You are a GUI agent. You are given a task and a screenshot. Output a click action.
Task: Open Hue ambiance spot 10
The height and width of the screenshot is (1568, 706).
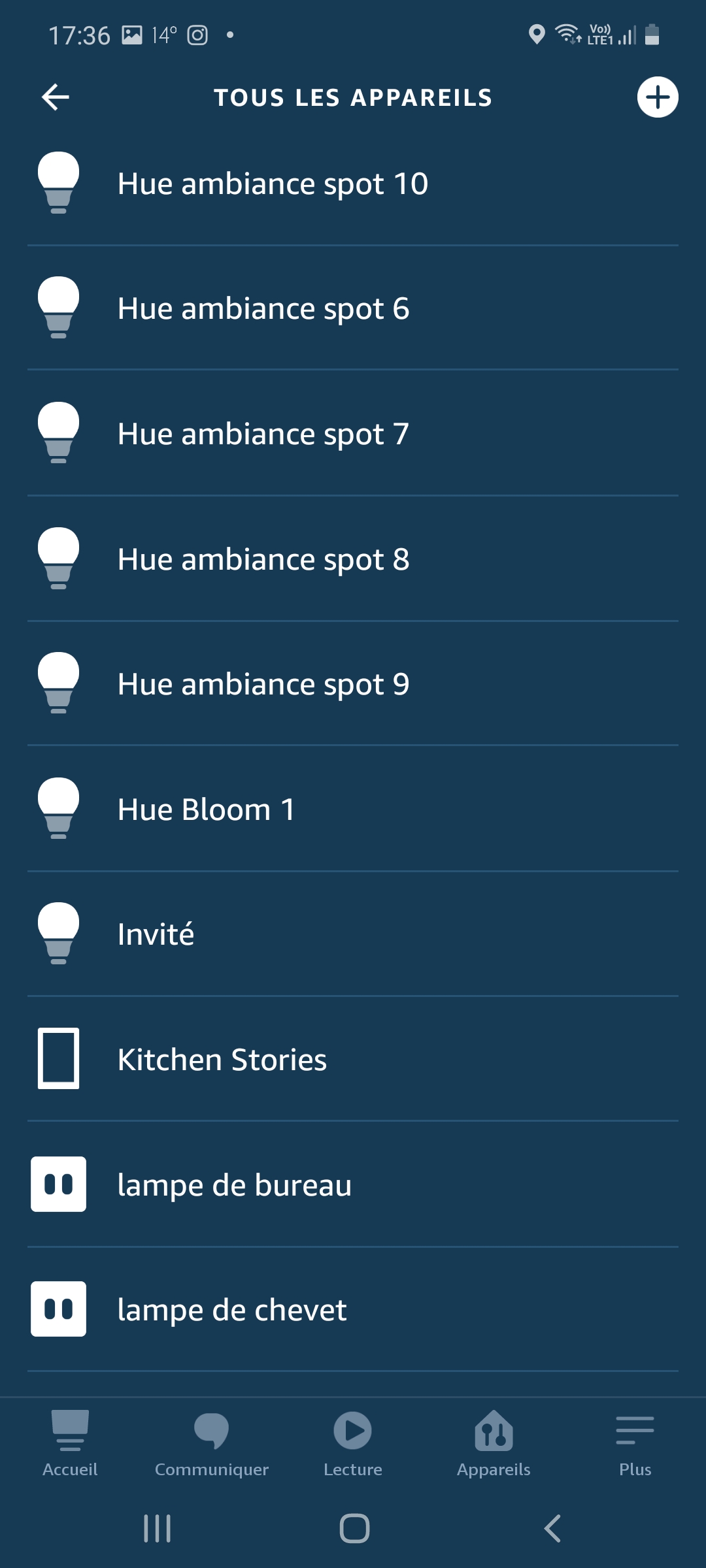[x=353, y=184]
